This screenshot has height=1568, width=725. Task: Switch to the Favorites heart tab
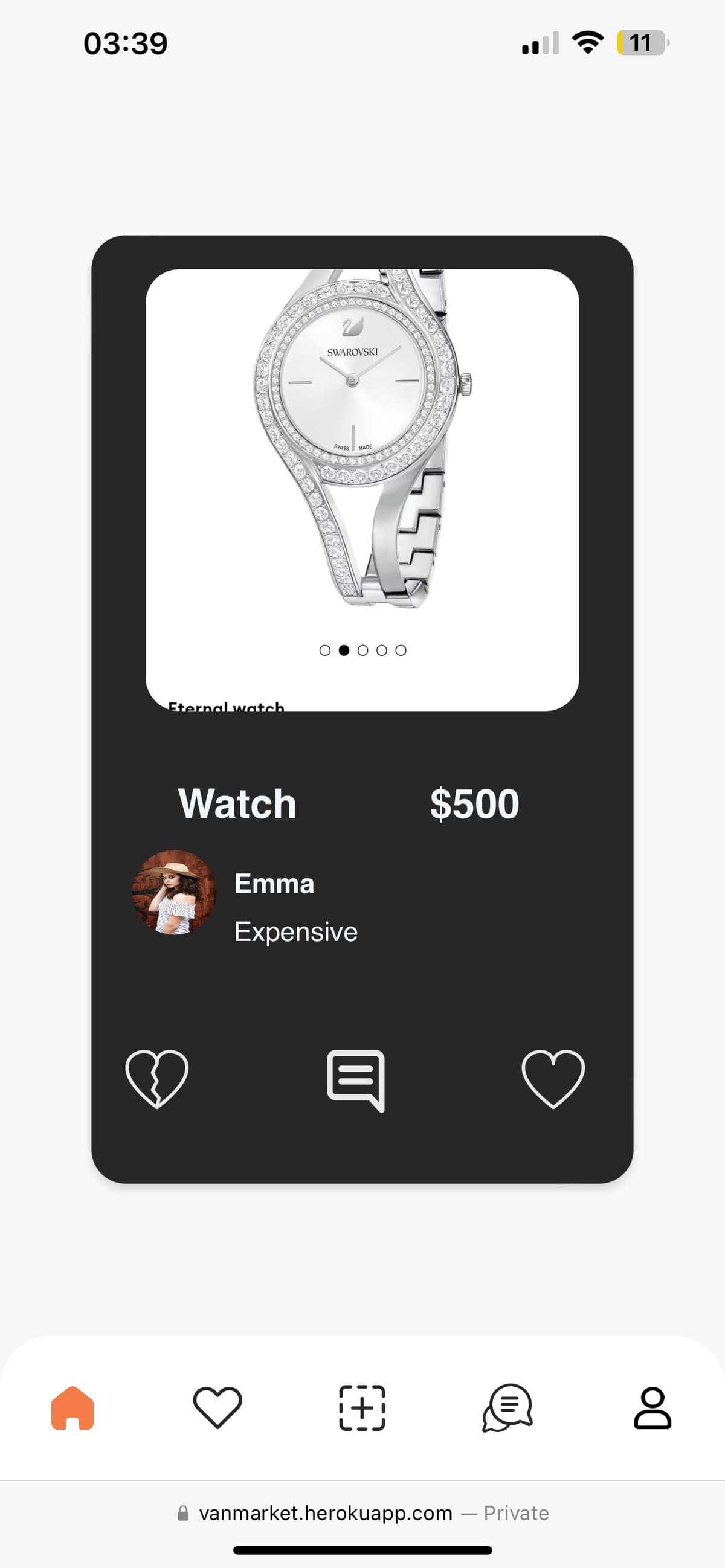[217, 1408]
